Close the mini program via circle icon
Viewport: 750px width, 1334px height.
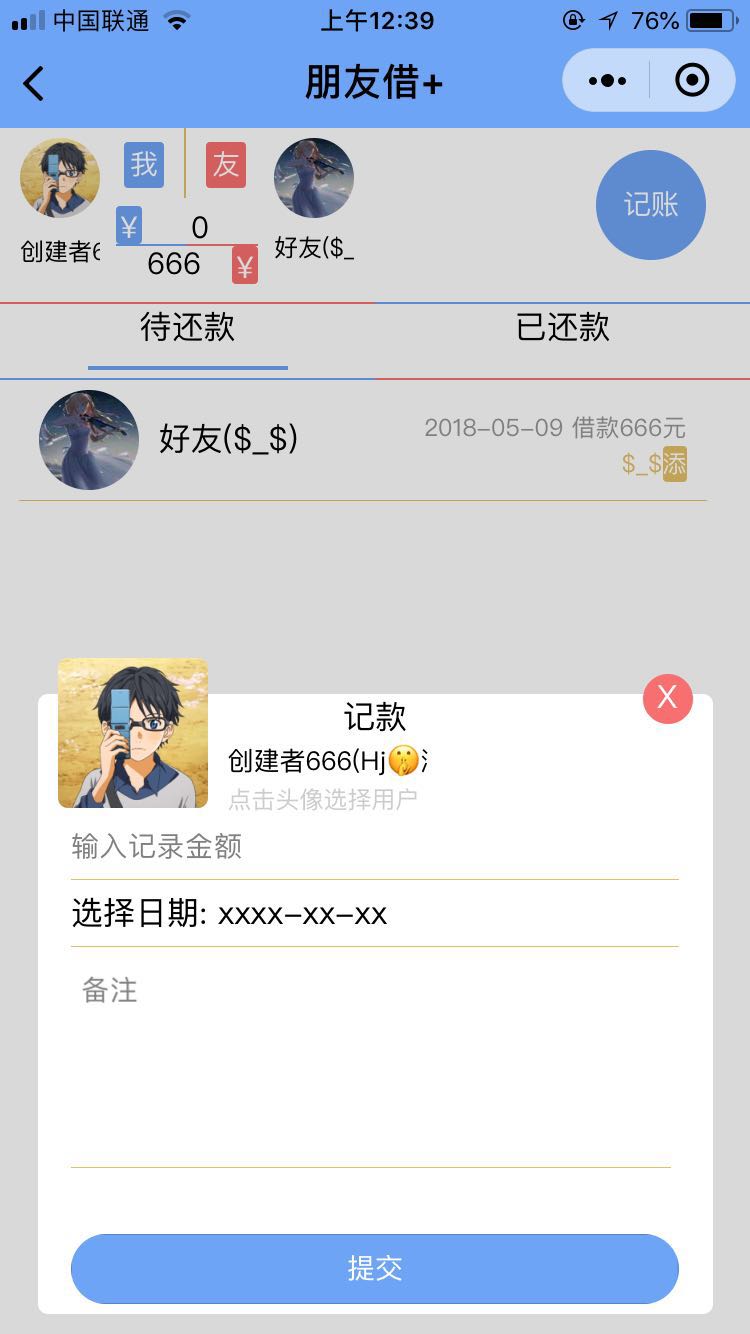(x=692, y=81)
